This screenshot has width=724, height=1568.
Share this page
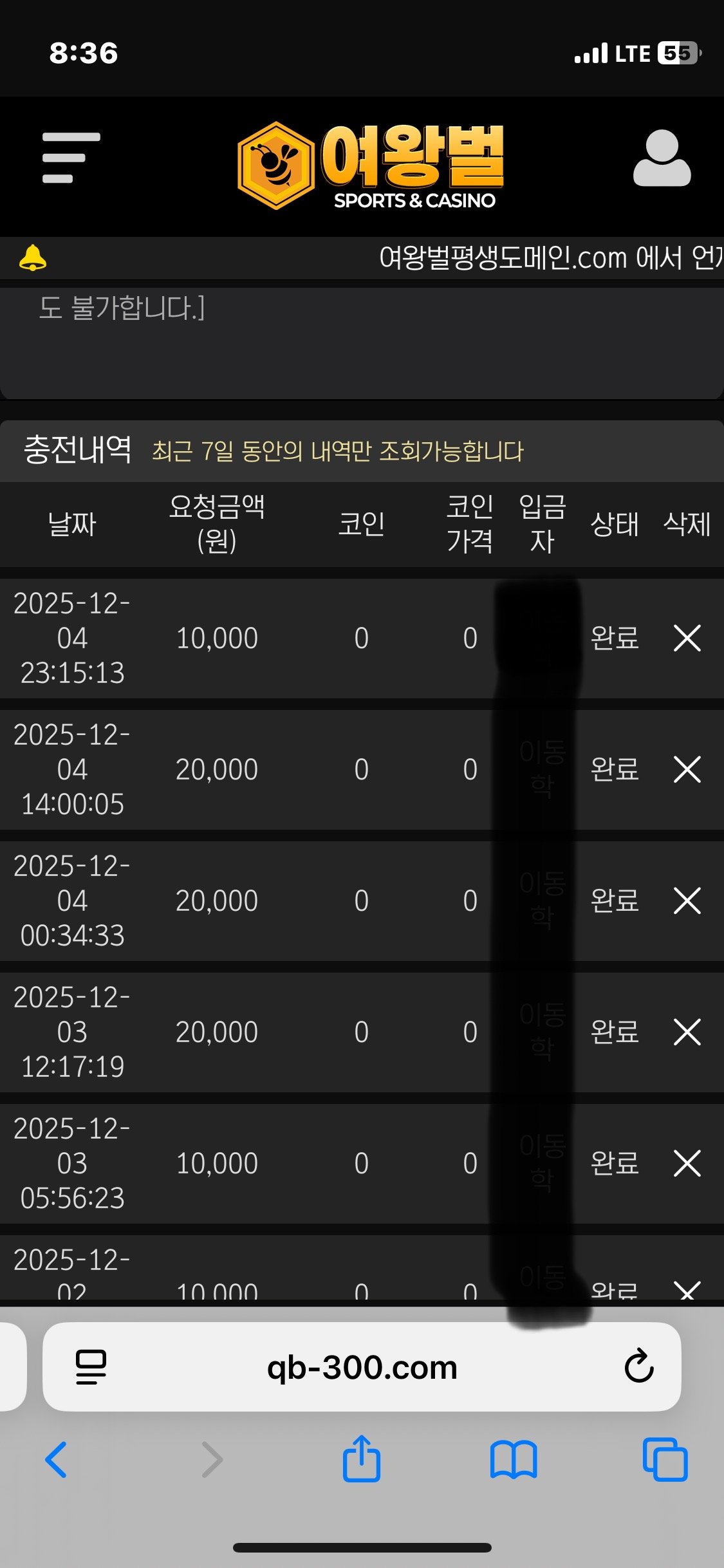click(362, 1459)
